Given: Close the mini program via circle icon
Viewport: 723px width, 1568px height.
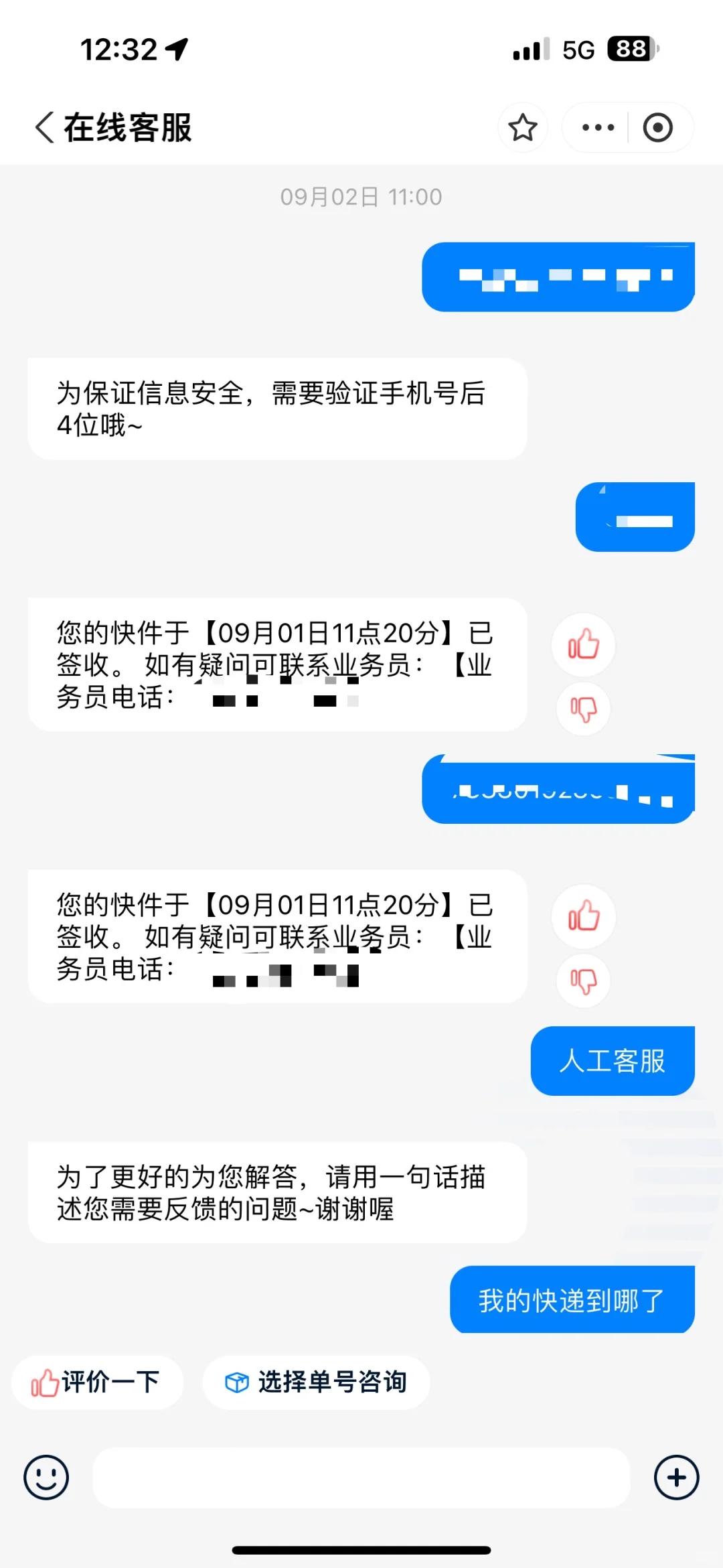Looking at the screenshot, I should [x=657, y=127].
